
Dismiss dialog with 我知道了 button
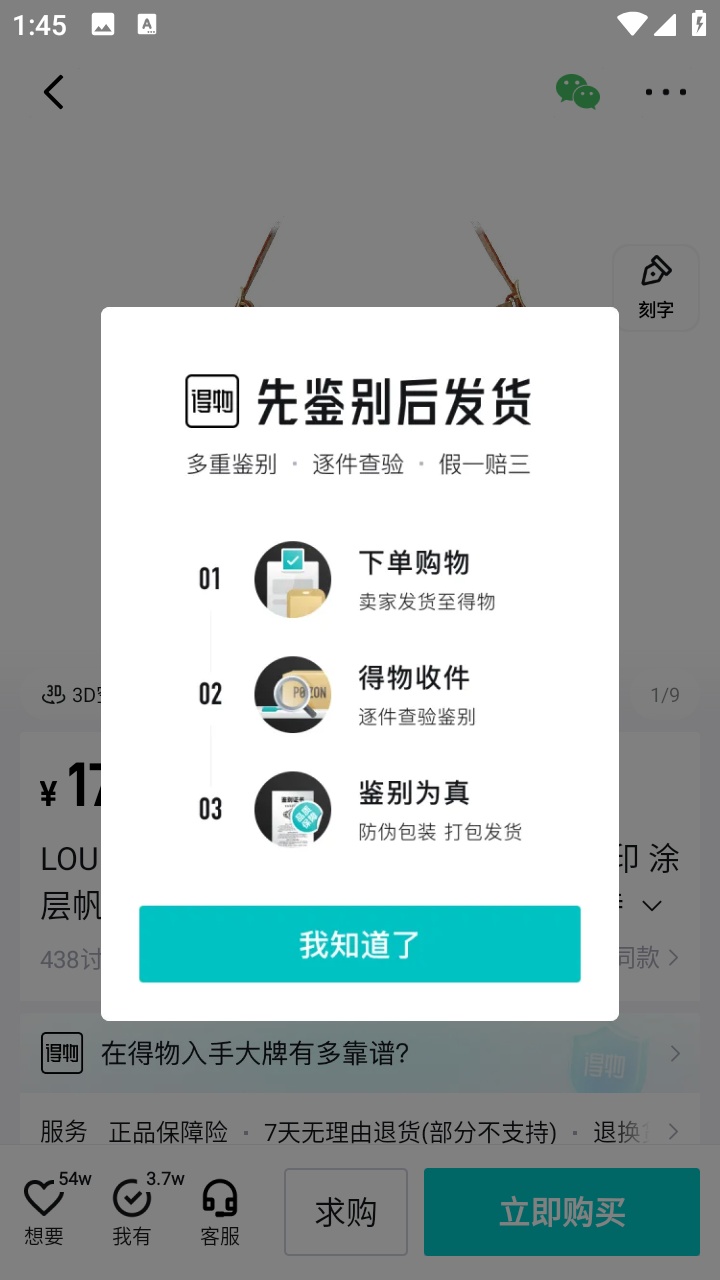pyautogui.click(x=359, y=944)
